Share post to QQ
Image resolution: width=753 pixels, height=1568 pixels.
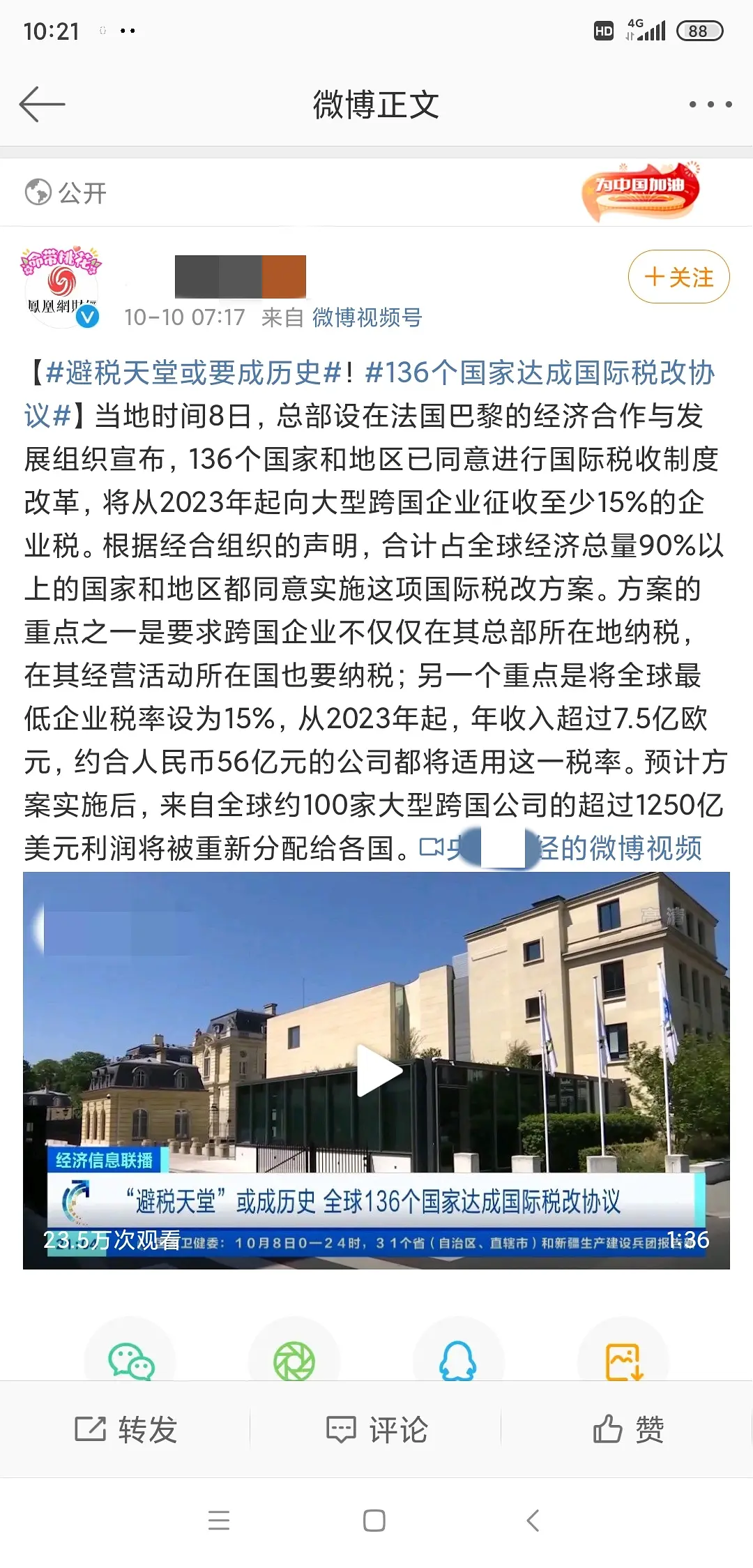(458, 1360)
